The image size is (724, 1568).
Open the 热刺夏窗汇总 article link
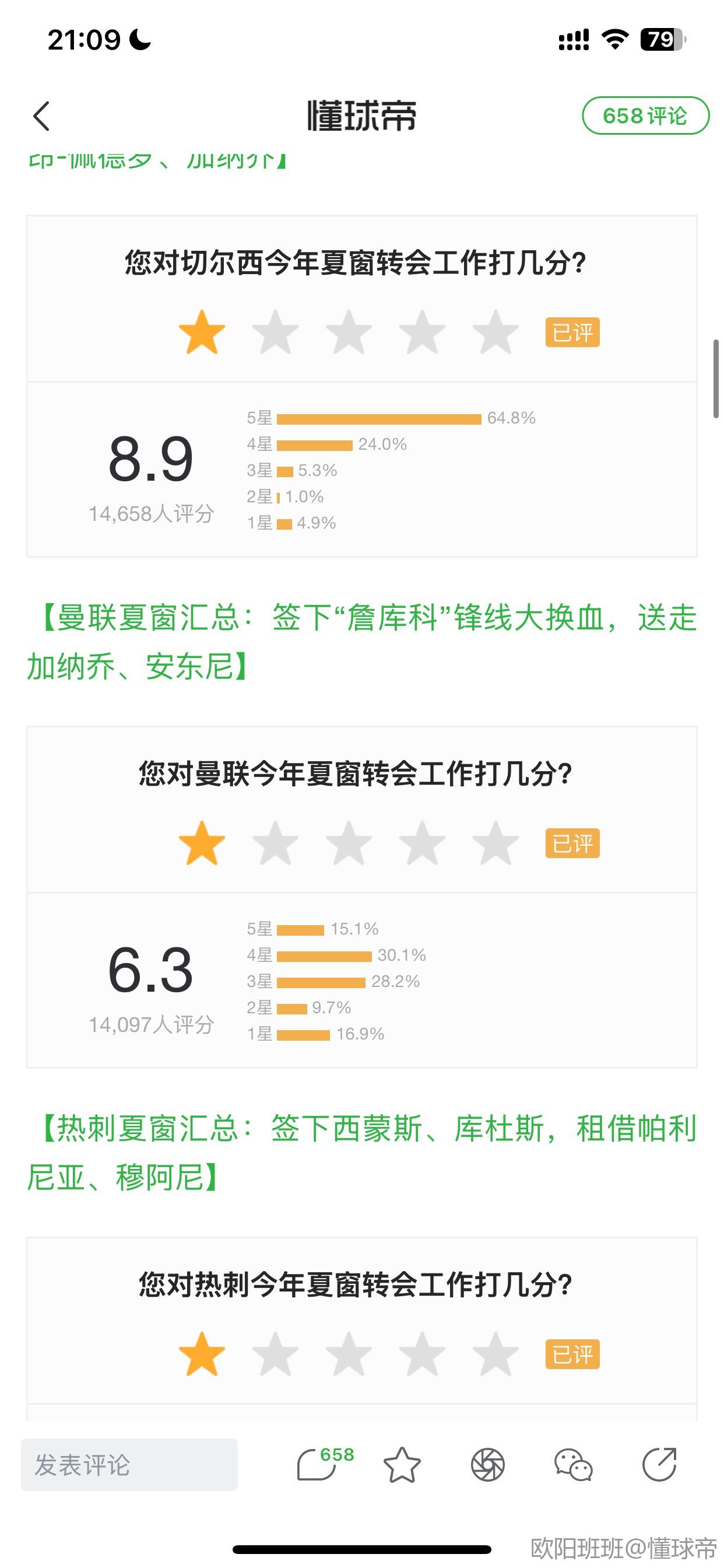[x=362, y=1152]
